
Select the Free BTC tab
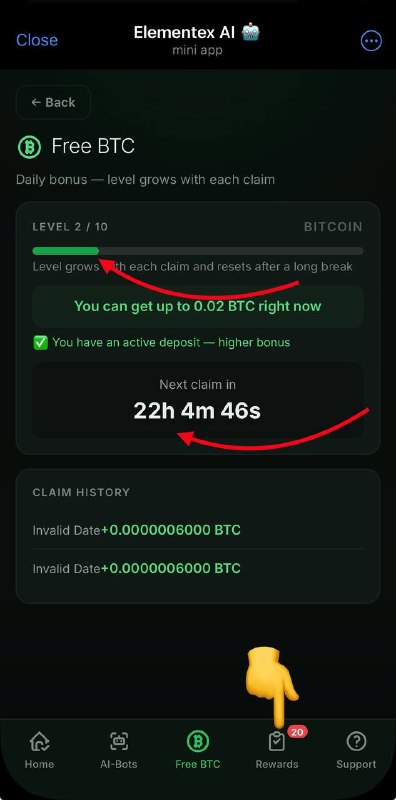pos(197,751)
